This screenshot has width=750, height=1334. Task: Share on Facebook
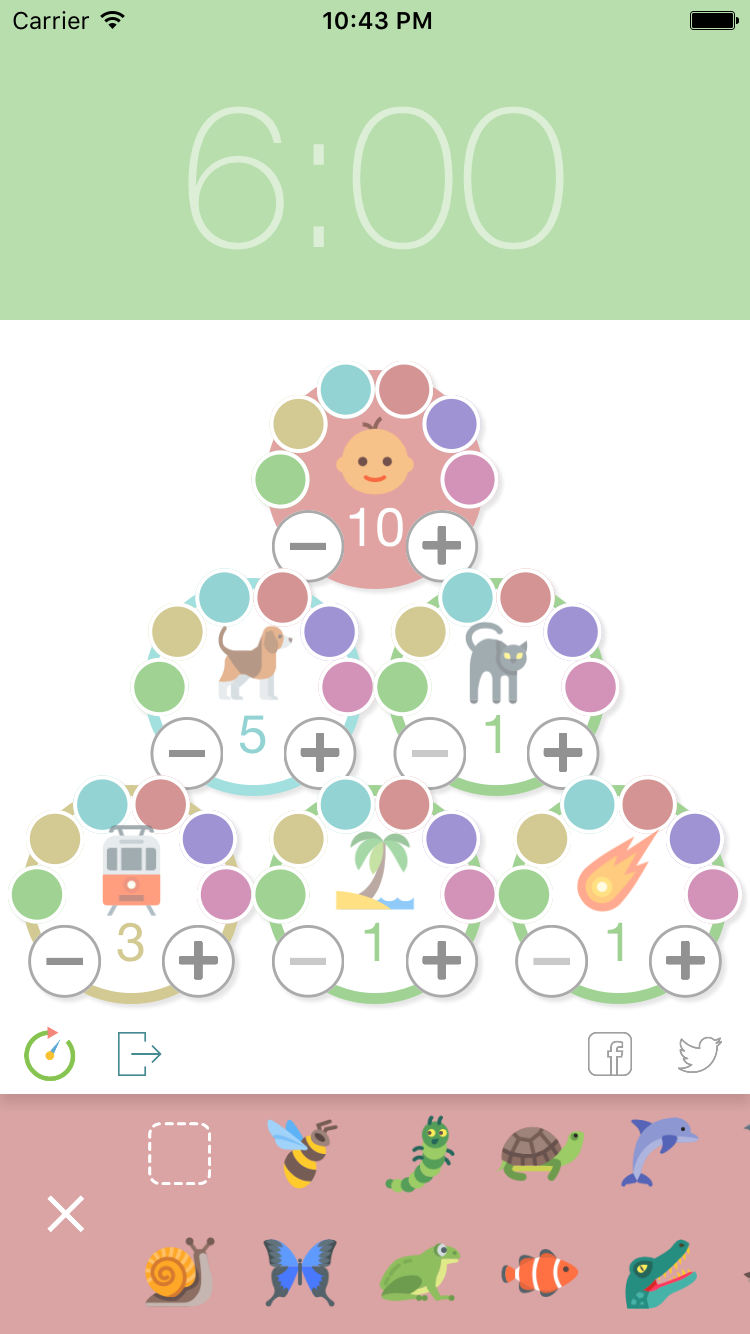(x=610, y=1054)
